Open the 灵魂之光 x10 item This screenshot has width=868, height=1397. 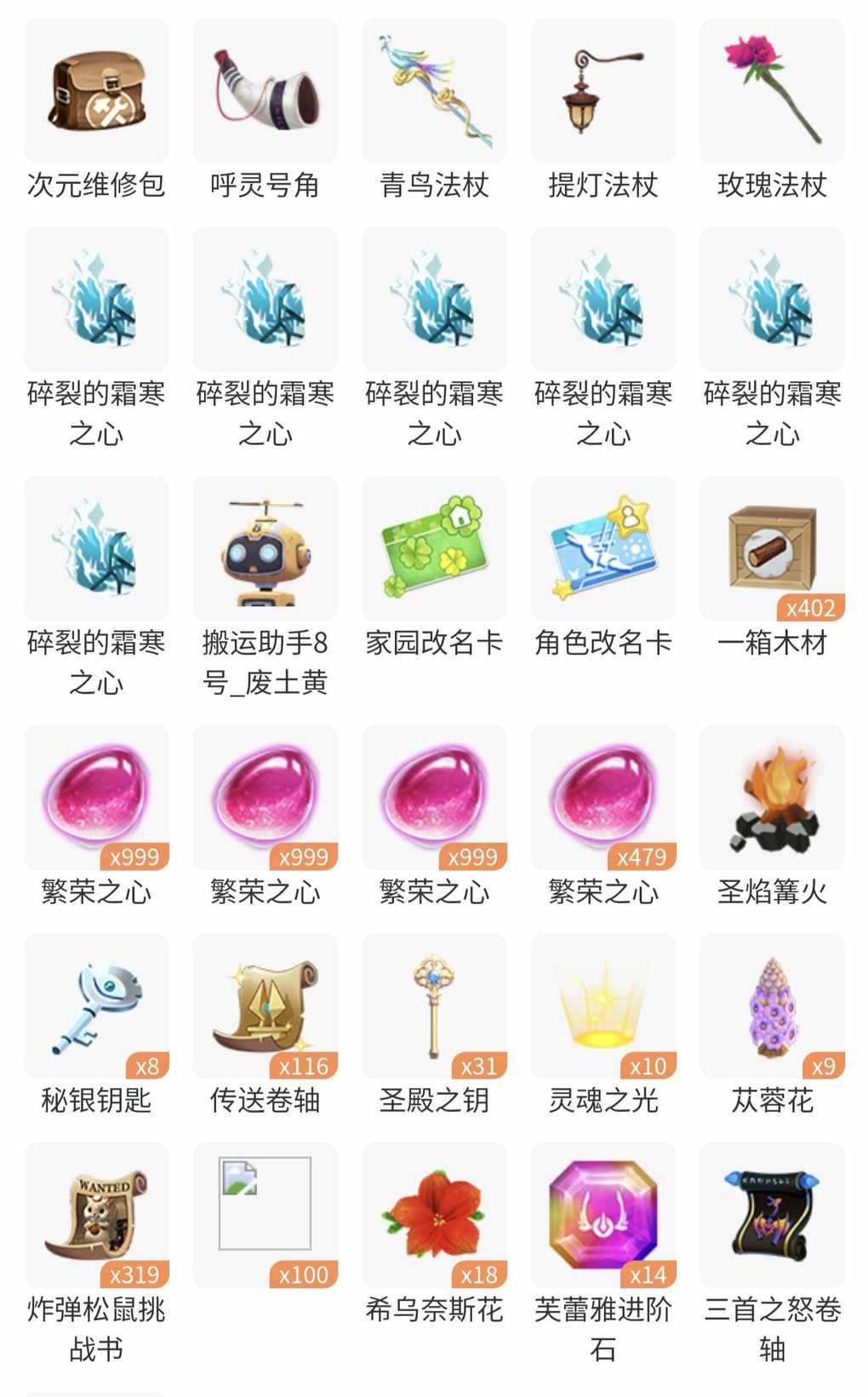click(603, 1006)
